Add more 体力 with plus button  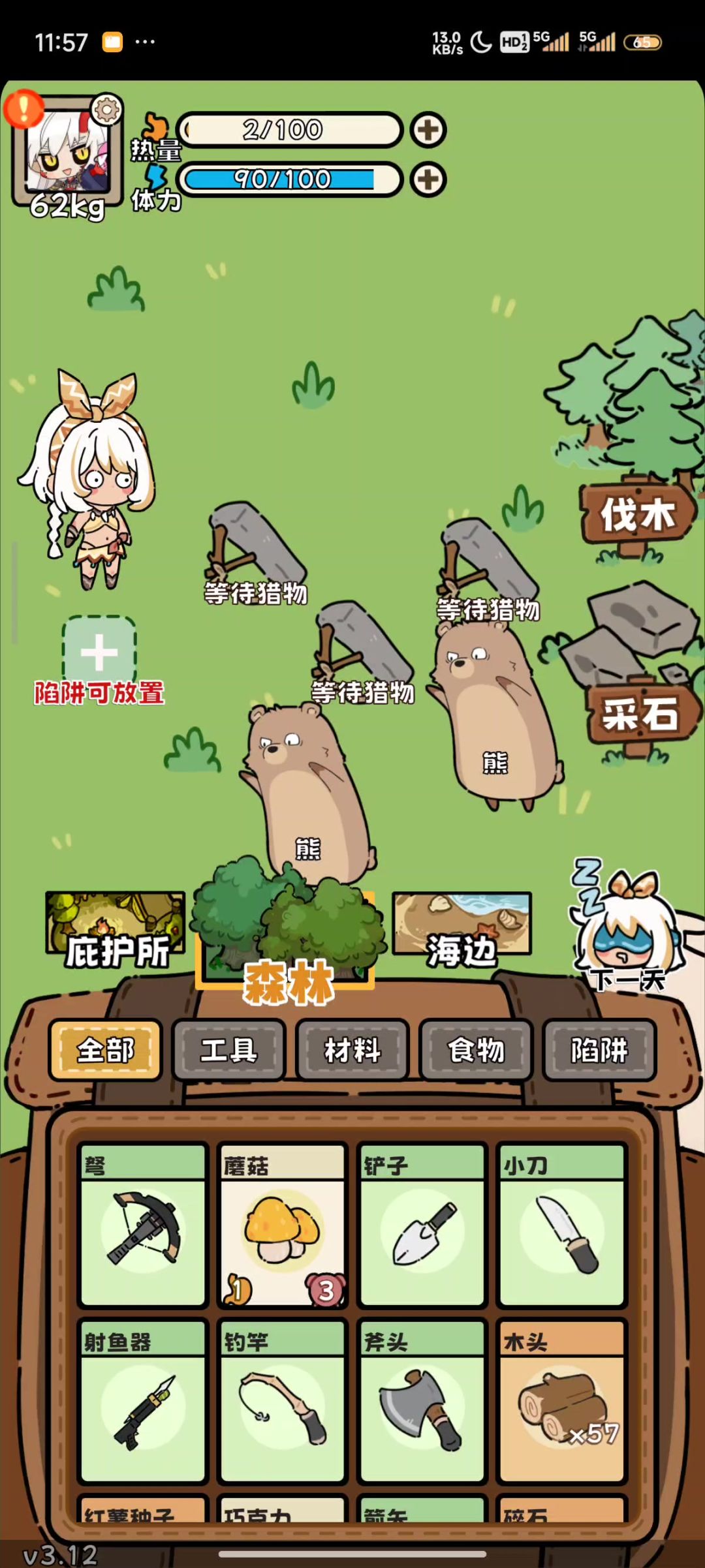click(428, 179)
